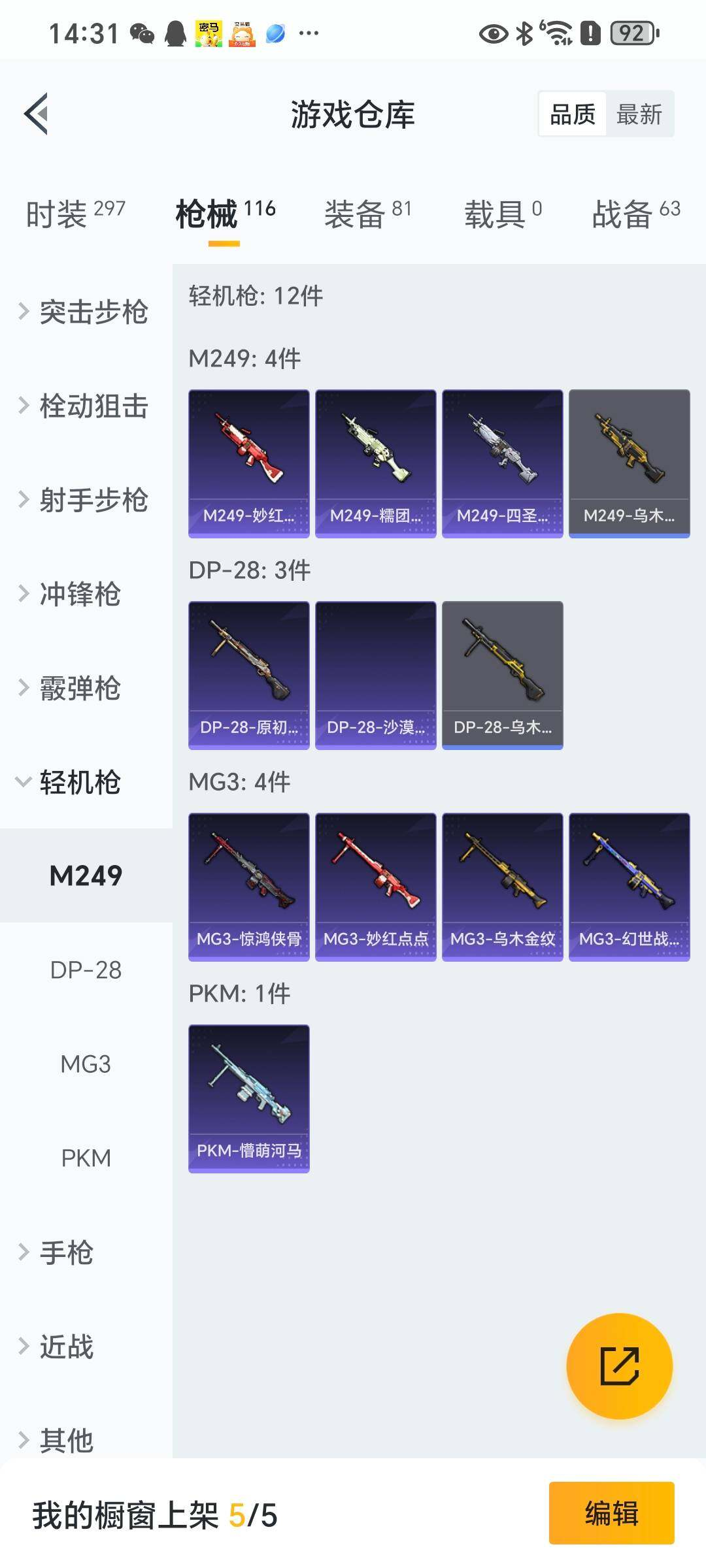The image size is (706, 1568).
Task: Open the 载具 tab
Action: (503, 214)
